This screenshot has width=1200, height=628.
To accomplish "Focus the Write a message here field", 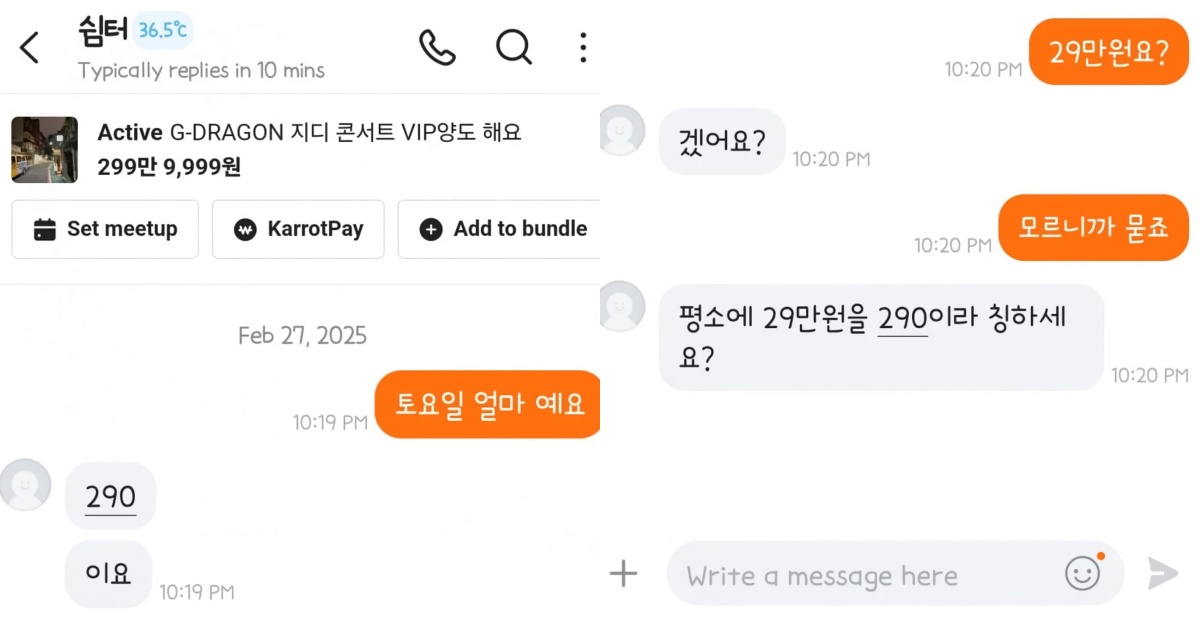I will [860, 575].
